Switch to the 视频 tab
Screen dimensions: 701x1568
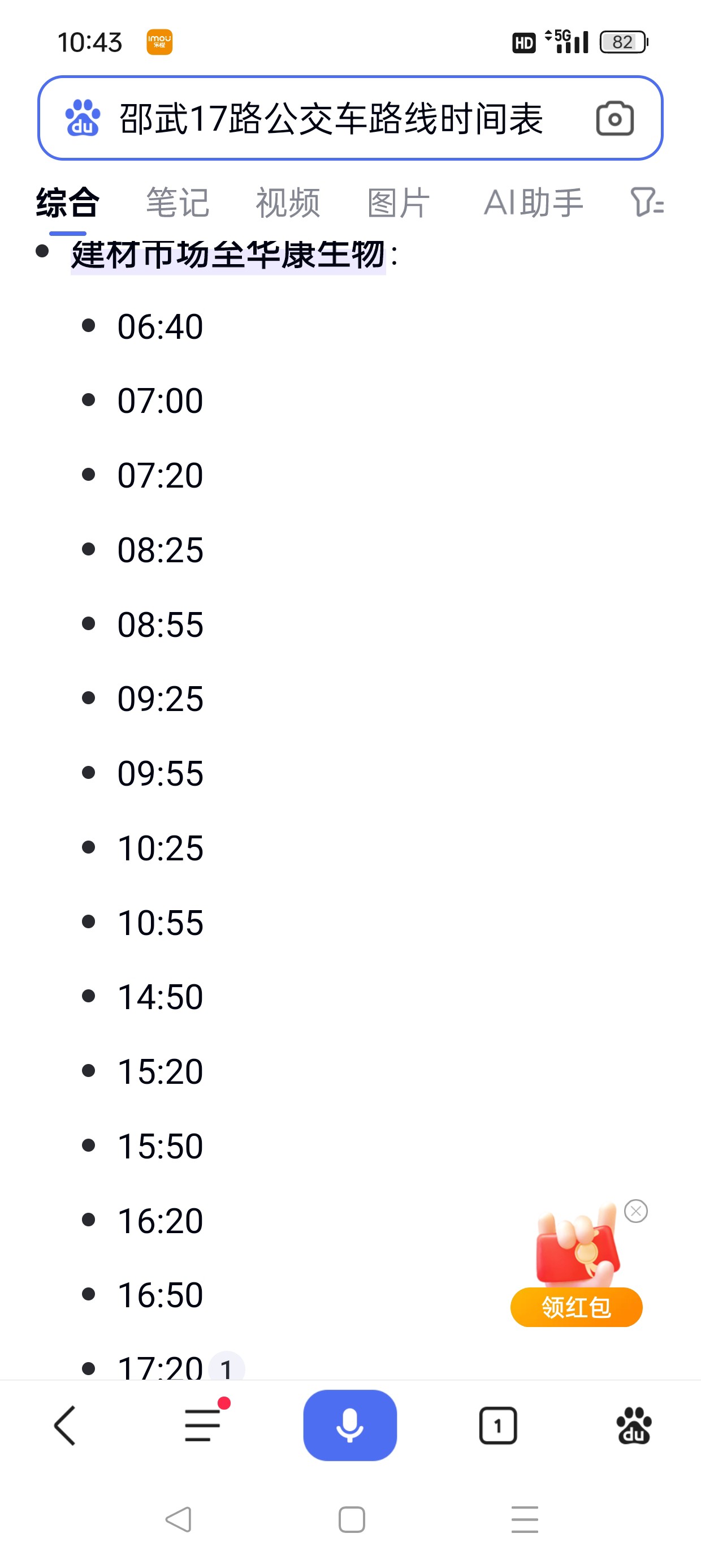click(x=287, y=203)
